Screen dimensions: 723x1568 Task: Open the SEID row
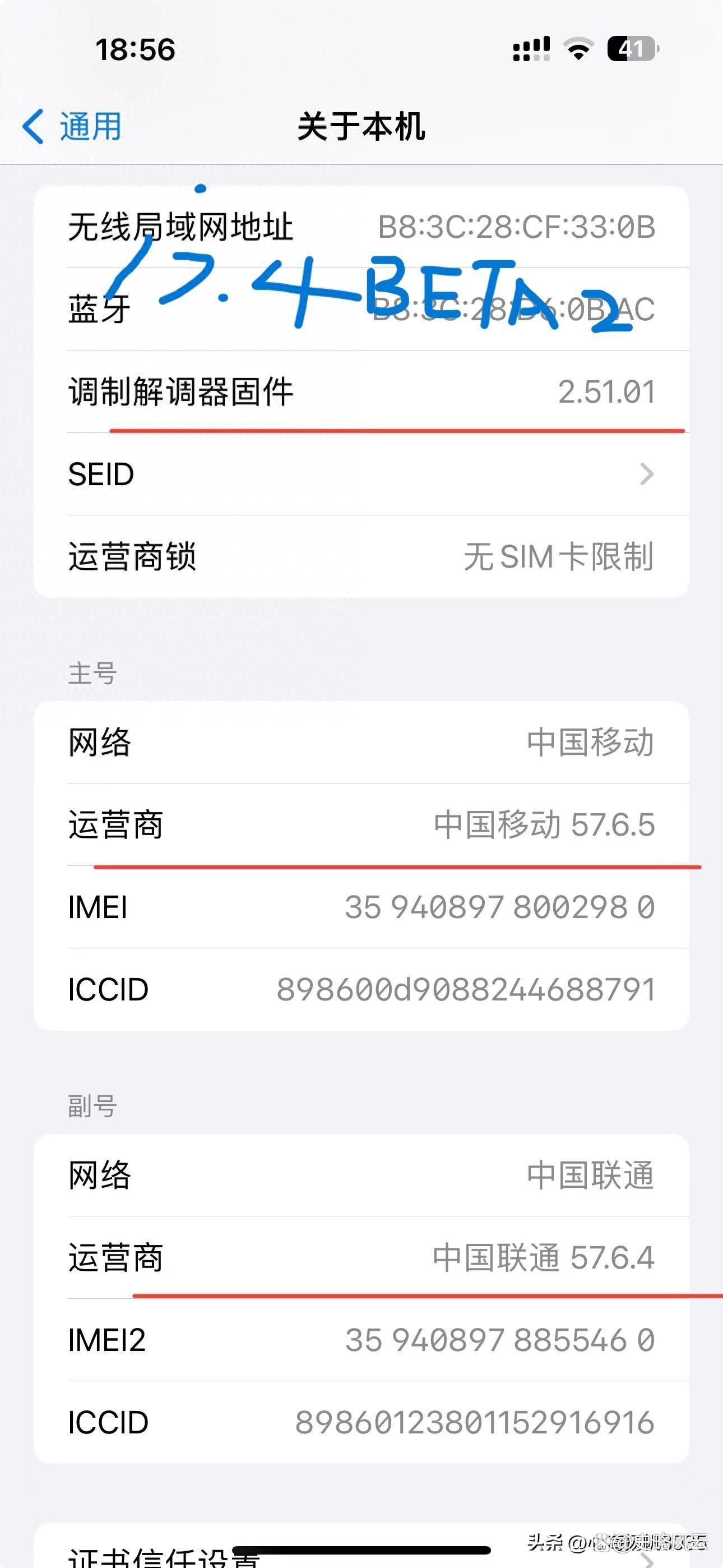coord(361,473)
